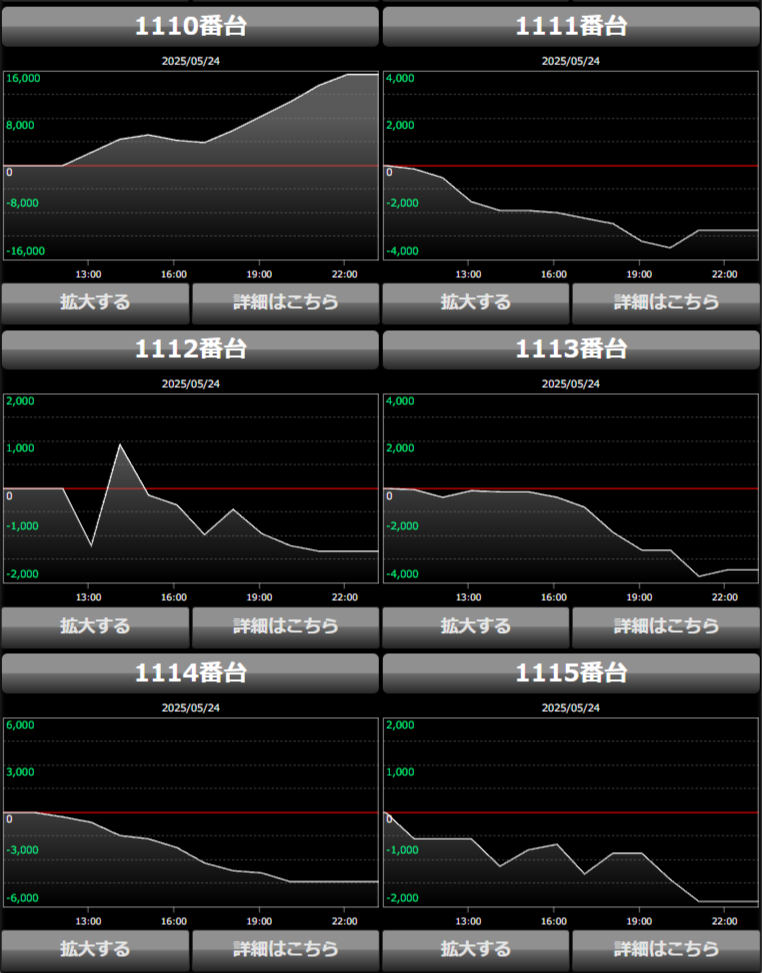762x973 pixels.
Task: Enlarge the 1115番台 graph
Action: click(x=476, y=949)
